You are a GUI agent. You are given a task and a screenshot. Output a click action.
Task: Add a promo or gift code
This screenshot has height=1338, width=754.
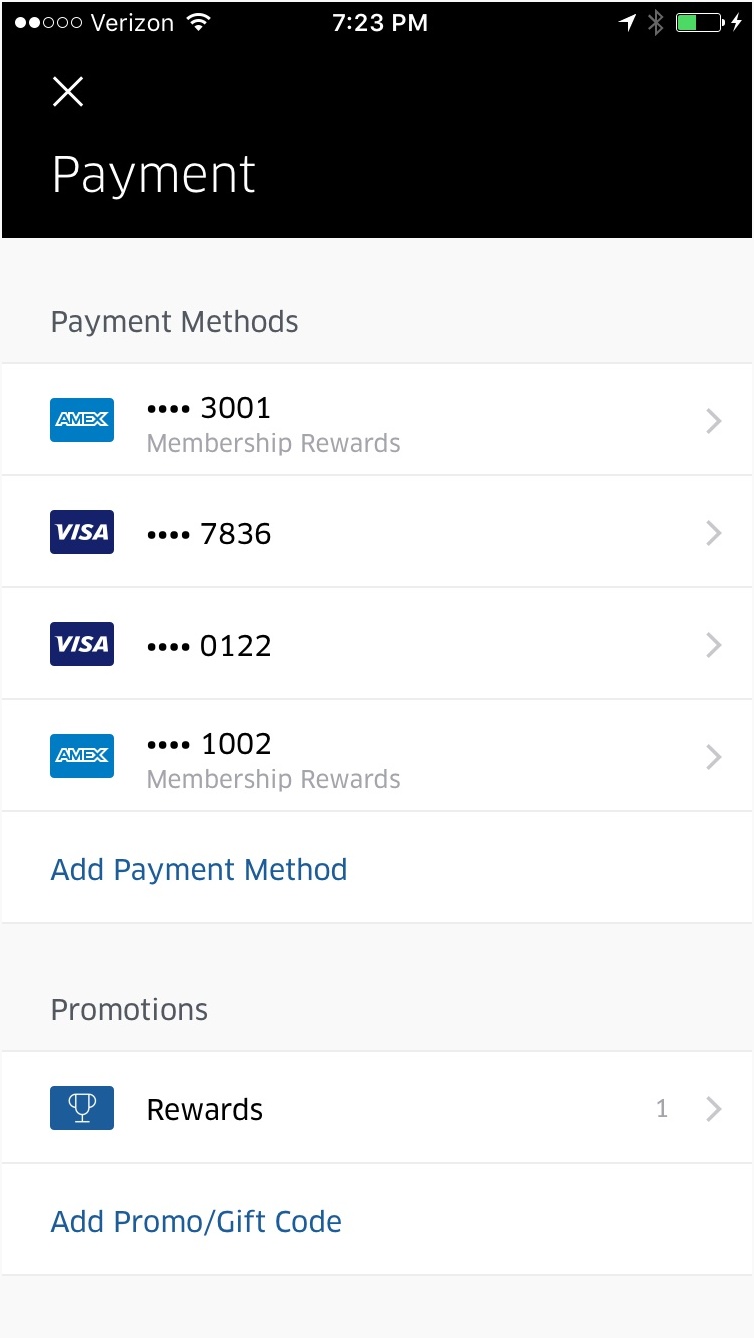[196, 1221]
